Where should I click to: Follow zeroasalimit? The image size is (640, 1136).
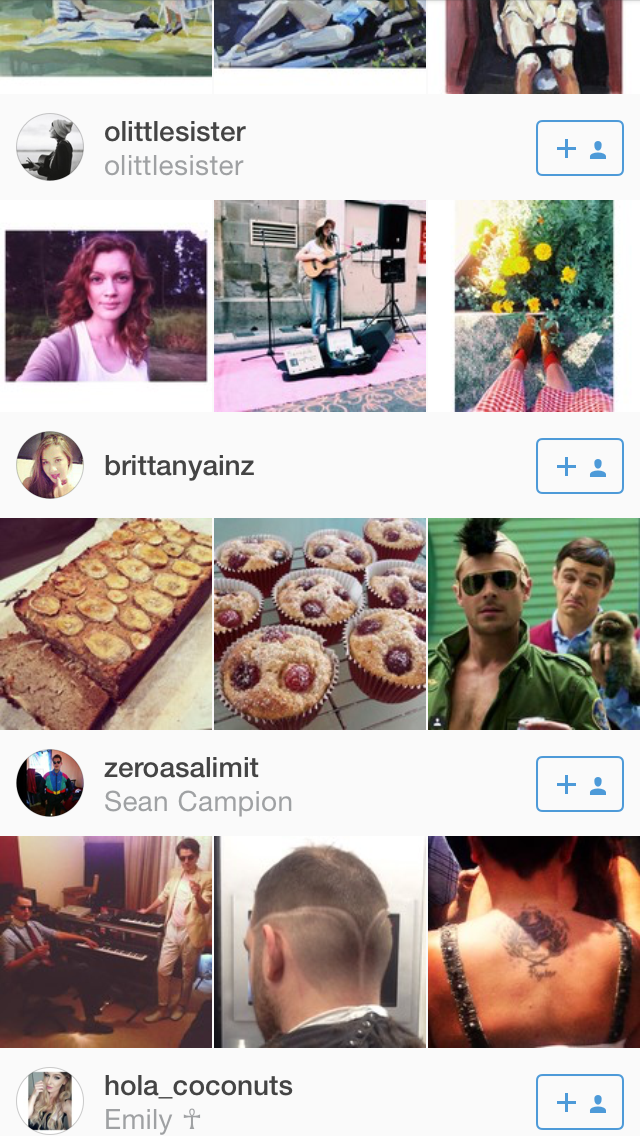[x=580, y=785]
